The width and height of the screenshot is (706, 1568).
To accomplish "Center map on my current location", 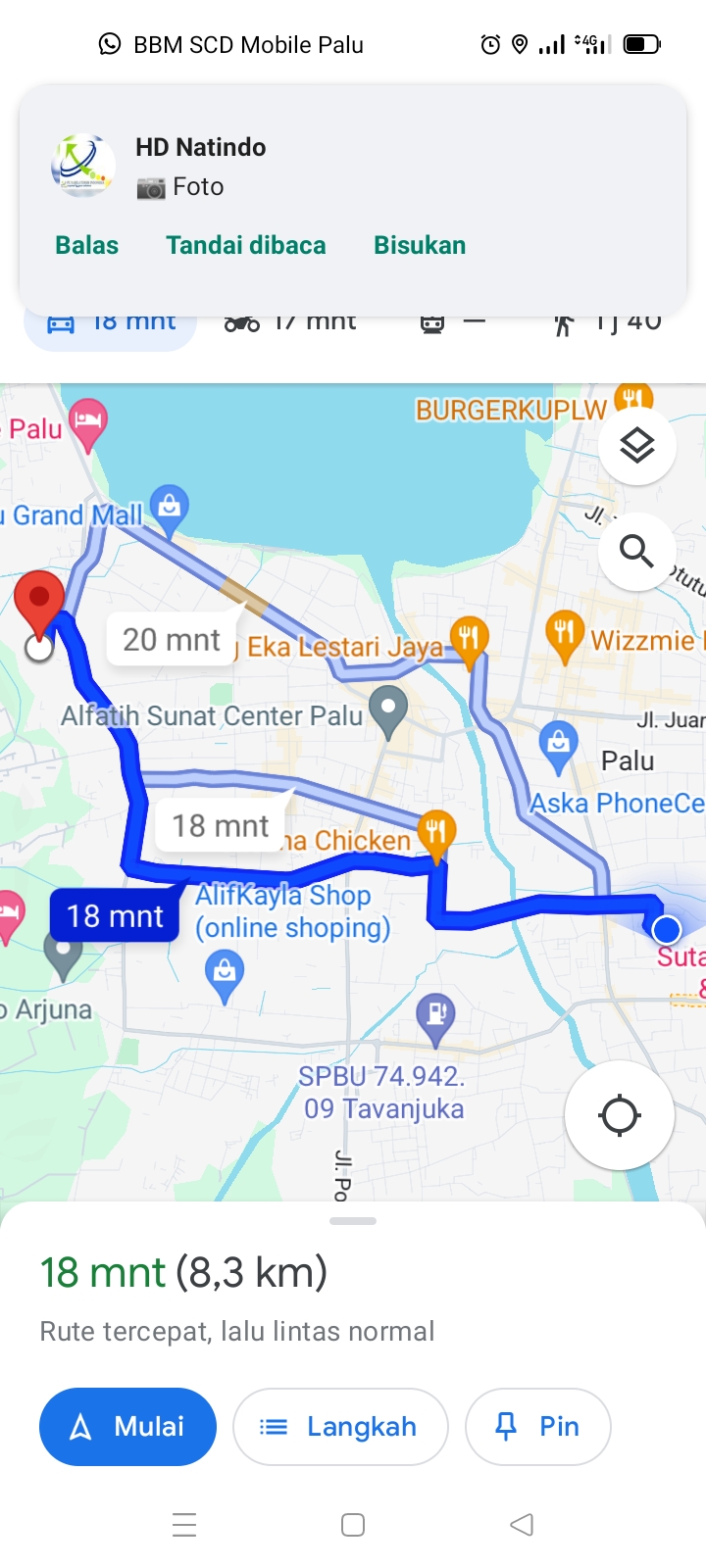I will (x=620, y=1115).
